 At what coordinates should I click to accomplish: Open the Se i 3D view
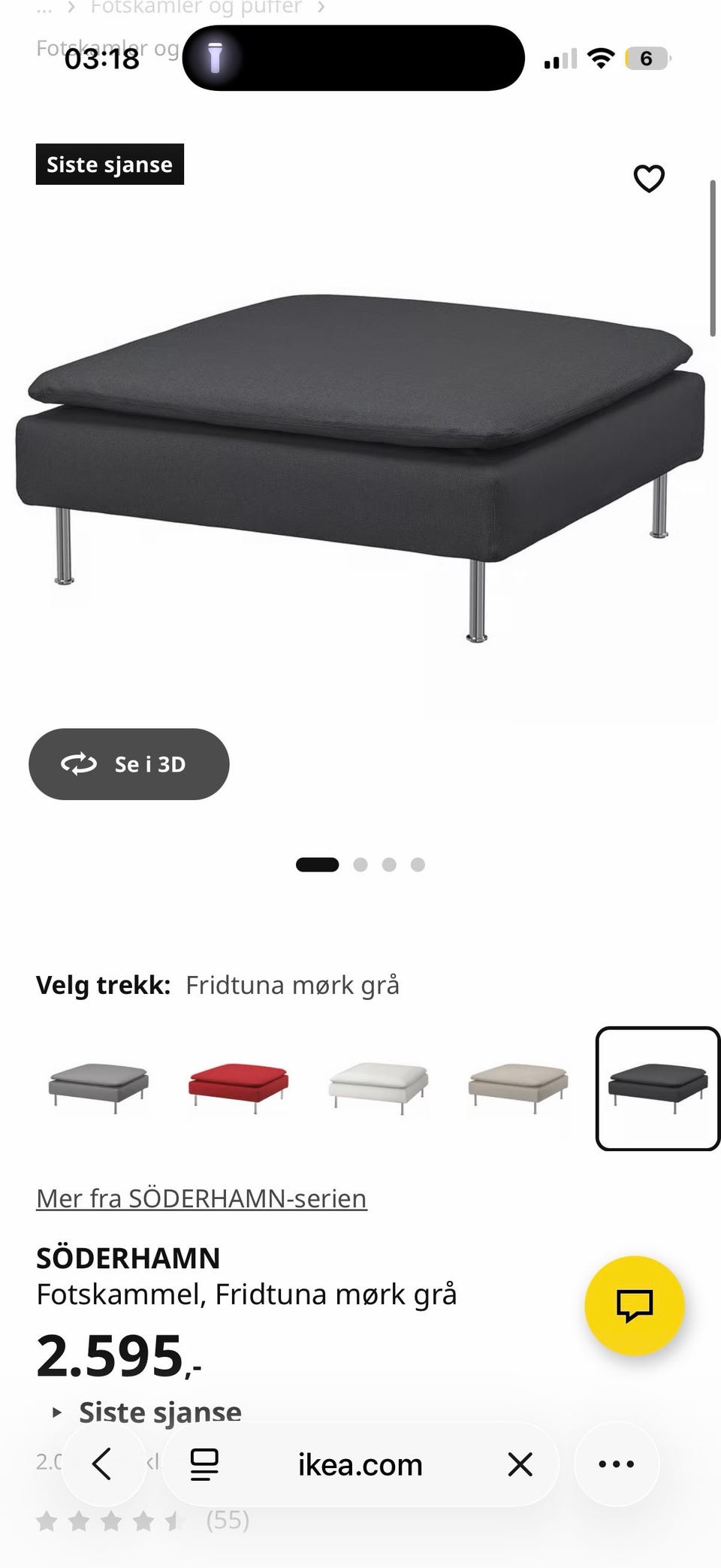(x=129, y=764)
